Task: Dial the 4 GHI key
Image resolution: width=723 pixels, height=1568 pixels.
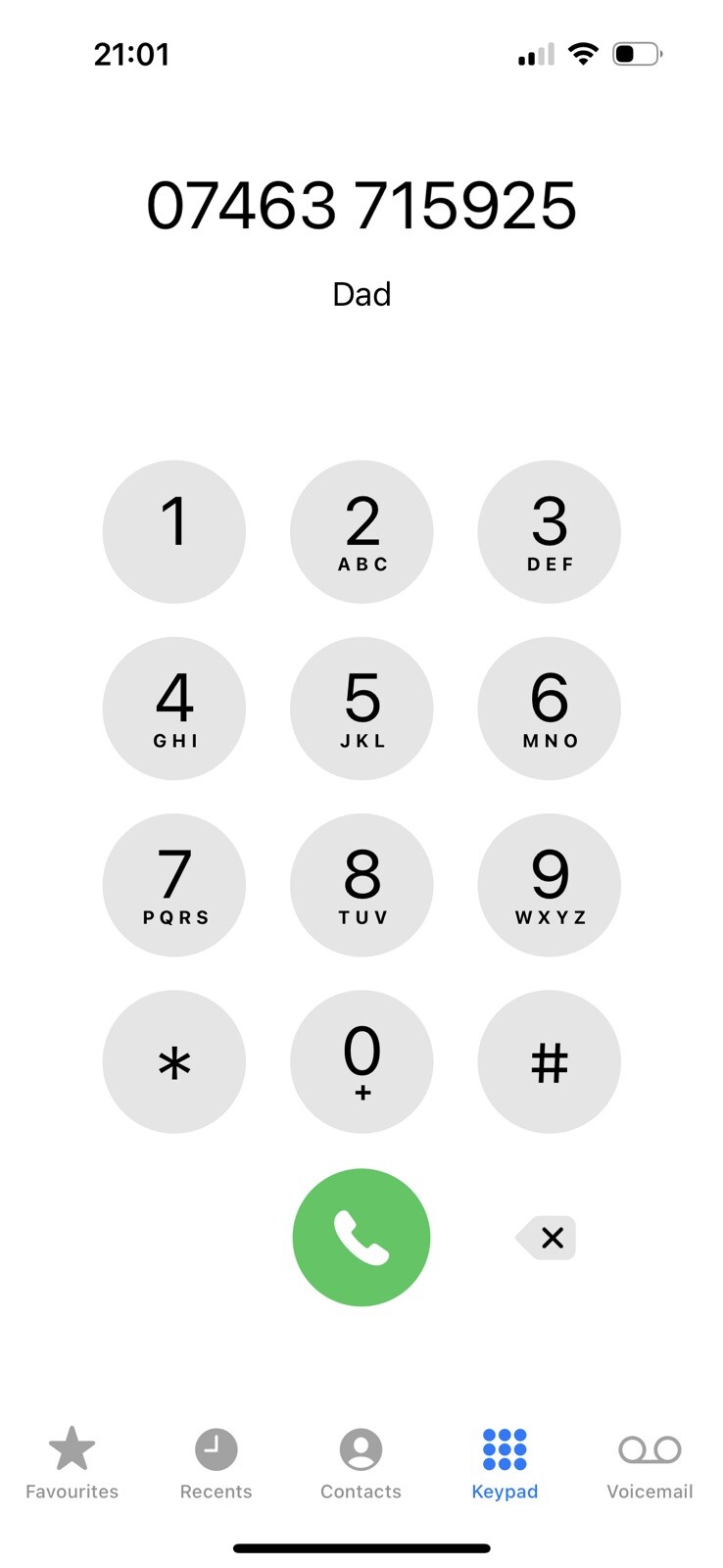Action: (174, 708)
